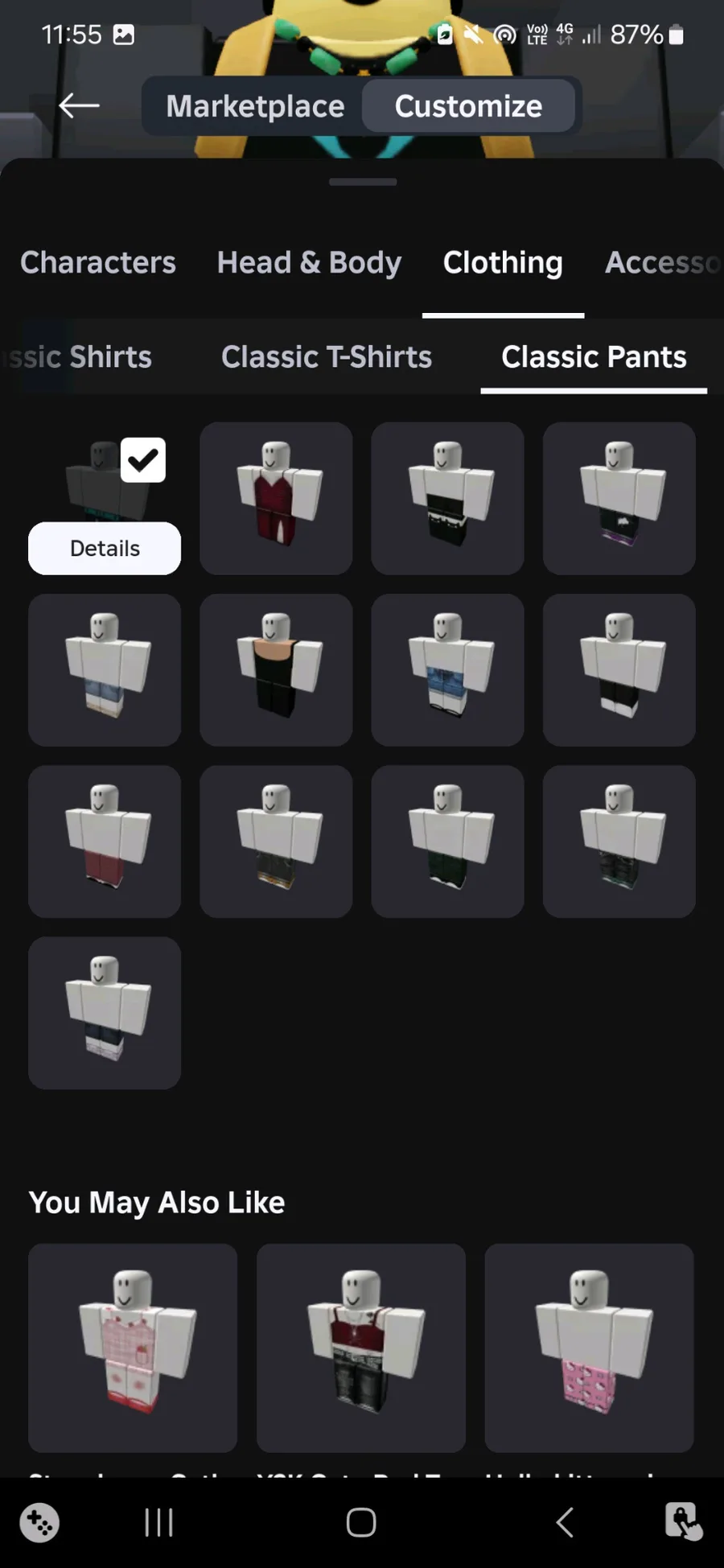Switch to the Marketplace segment
Viewport: 724px width, 1568px height.
(255, 106)
